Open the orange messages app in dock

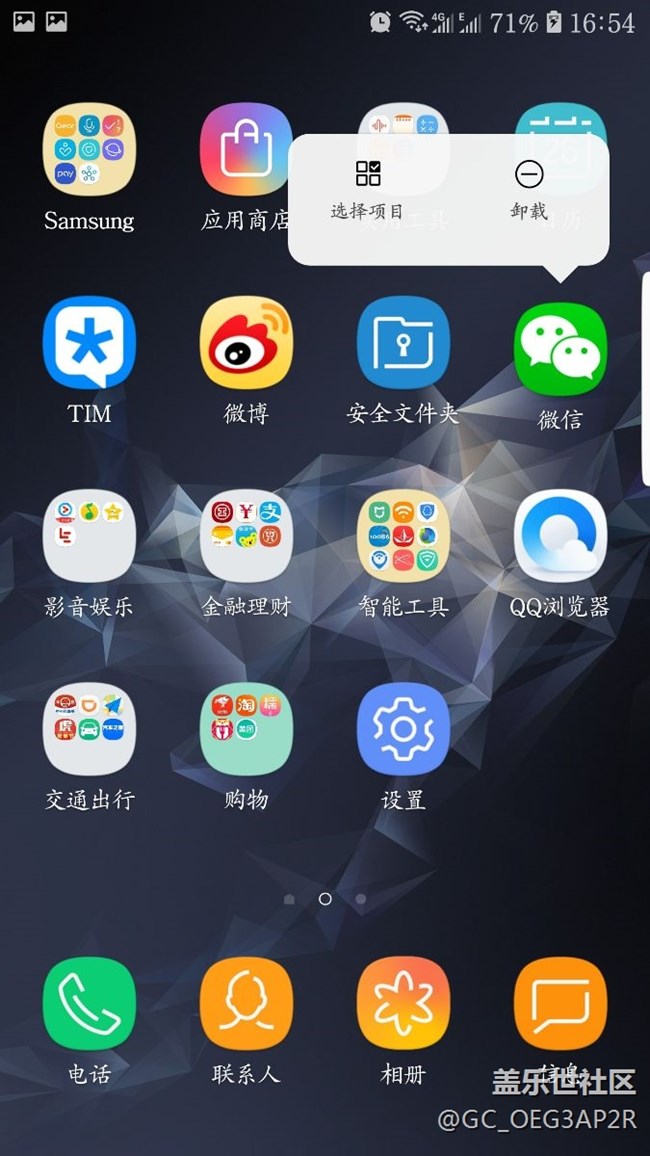(x=560, y=1003)
